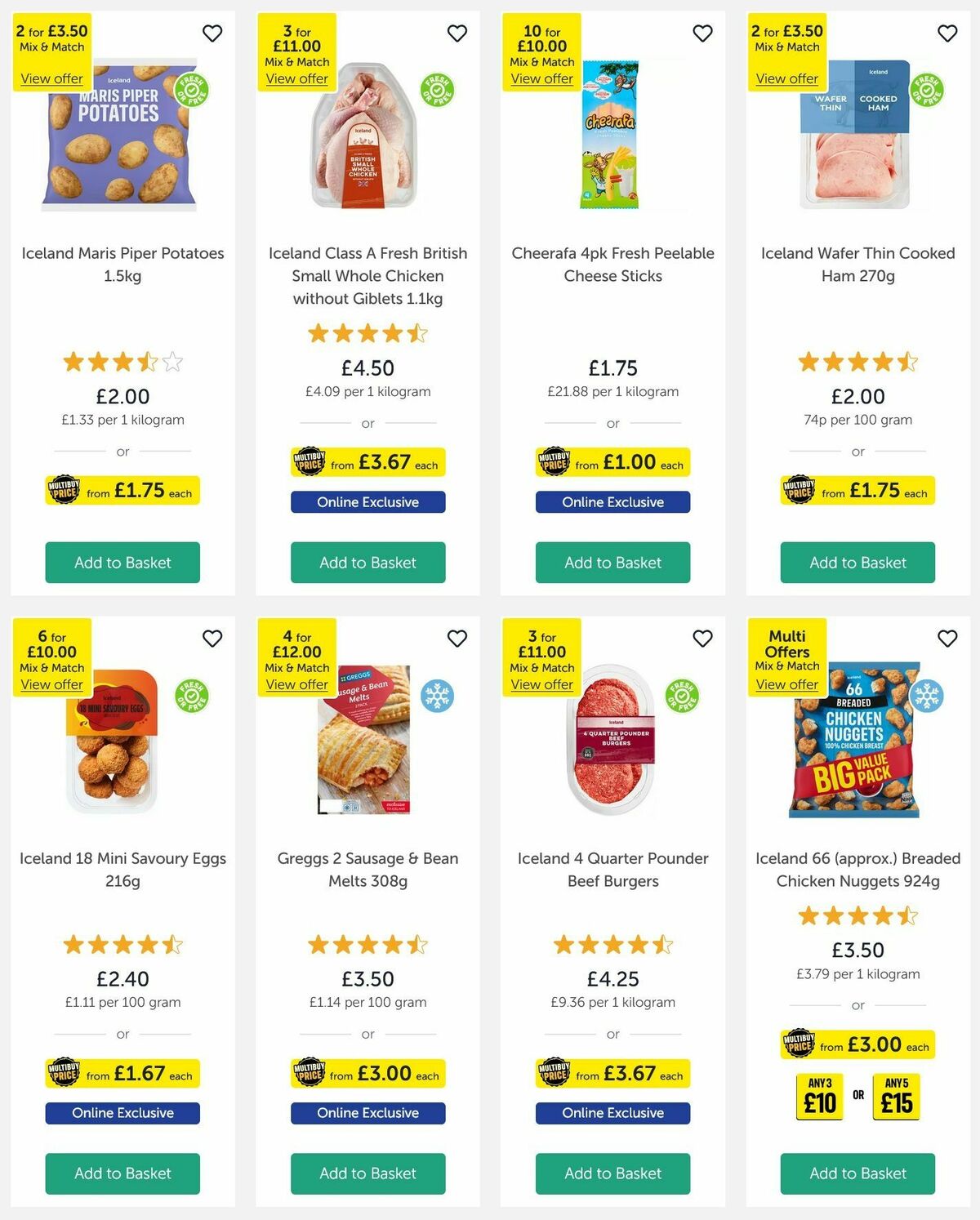The height and width of the screenshot is (1220, 980).
Task: Open View offer for 6 for £10.00 Mini Savoury Eggs
Action: (x=51, y=684)
